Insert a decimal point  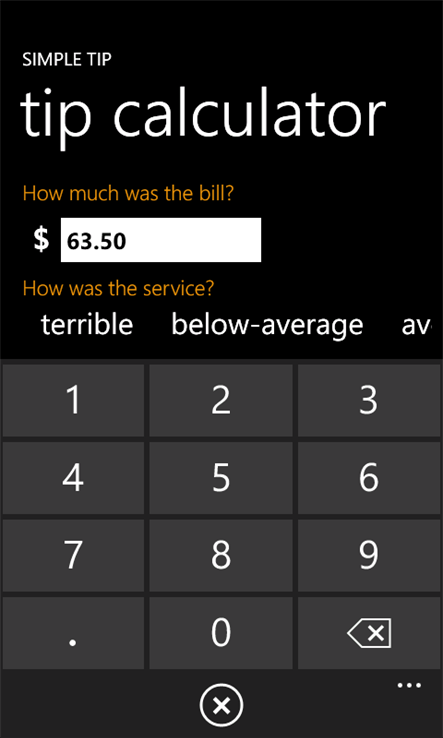pos(73,633)
